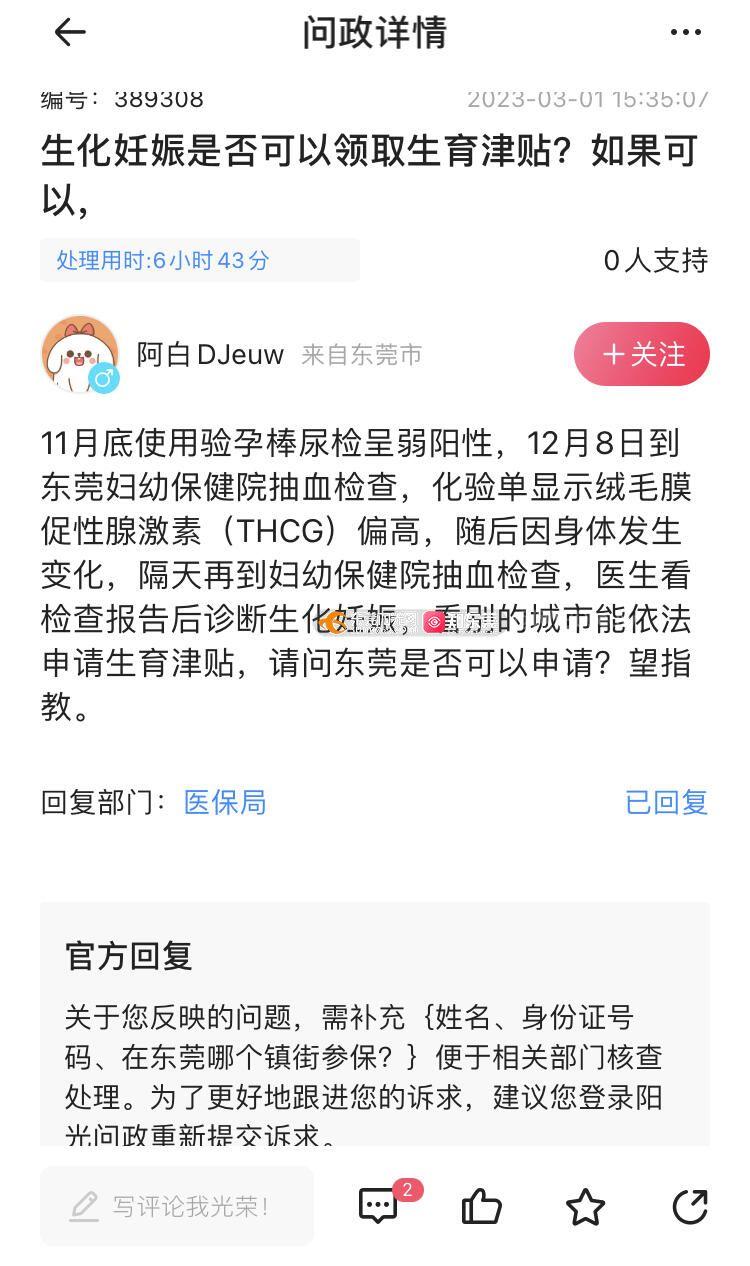Open 阿白DJeuw's profile avatar
Screen dimensions: 750x1266
79,354
